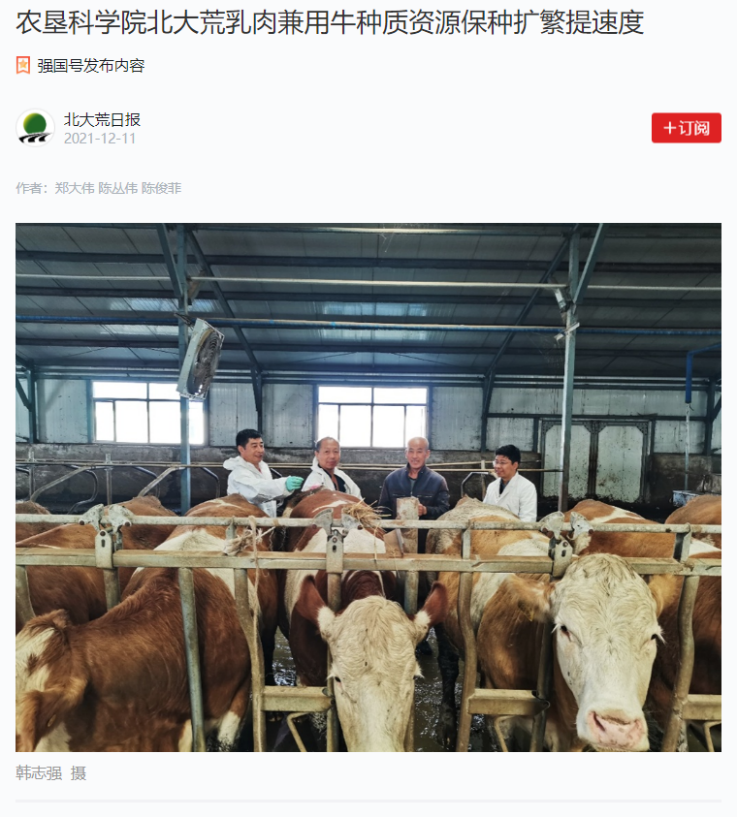Viewport: 738px width, 818px height.
Task: View the cattle barn photo full screen
Action: [368, 487]
